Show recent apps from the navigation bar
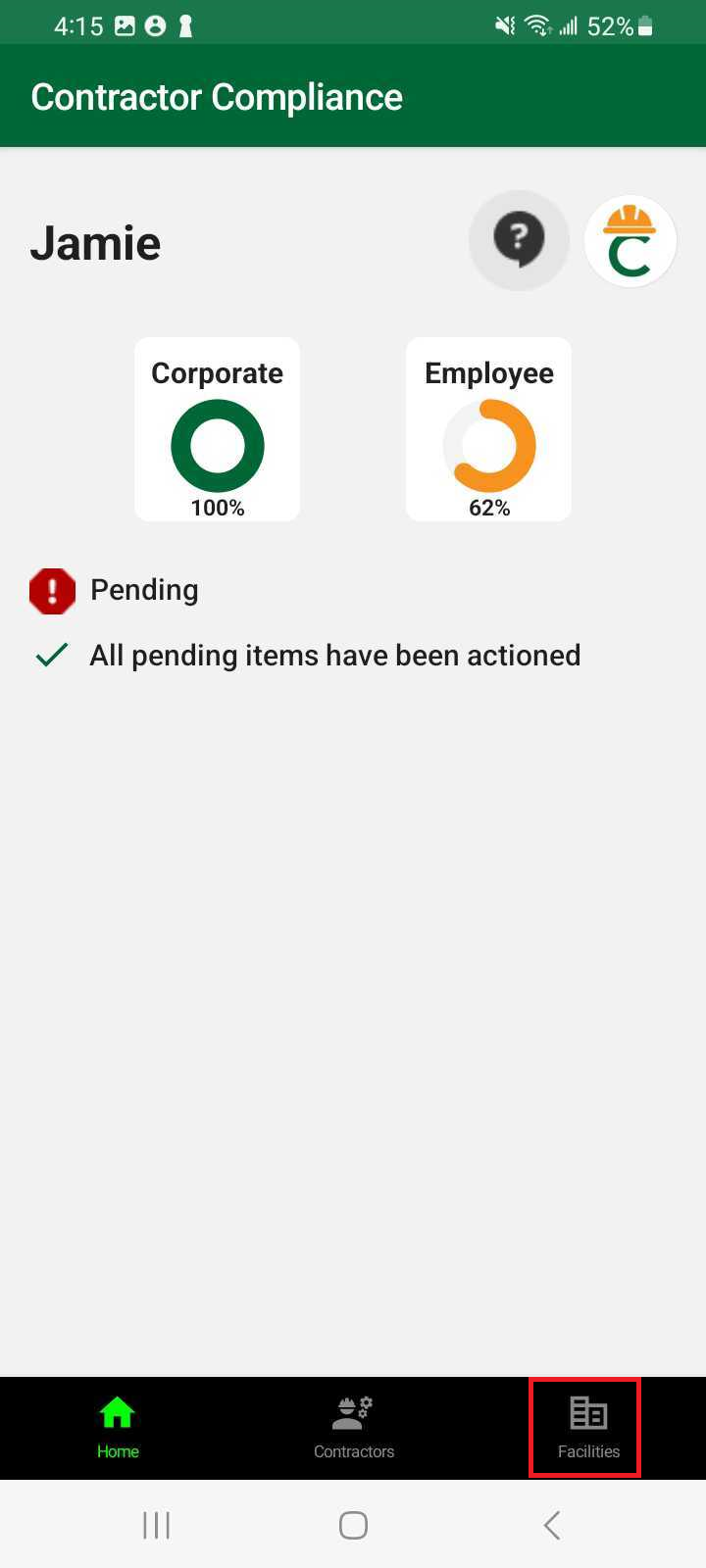The width and height of the screenshot is (706, 1568). [156, 1525]
